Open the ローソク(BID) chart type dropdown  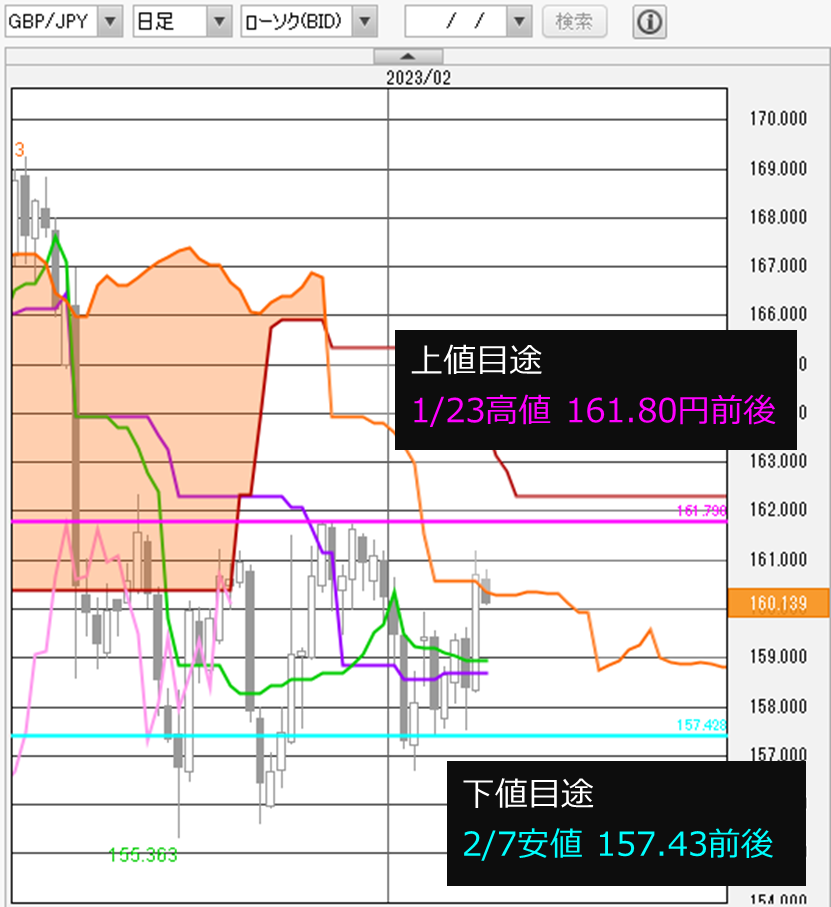[366, 21]
